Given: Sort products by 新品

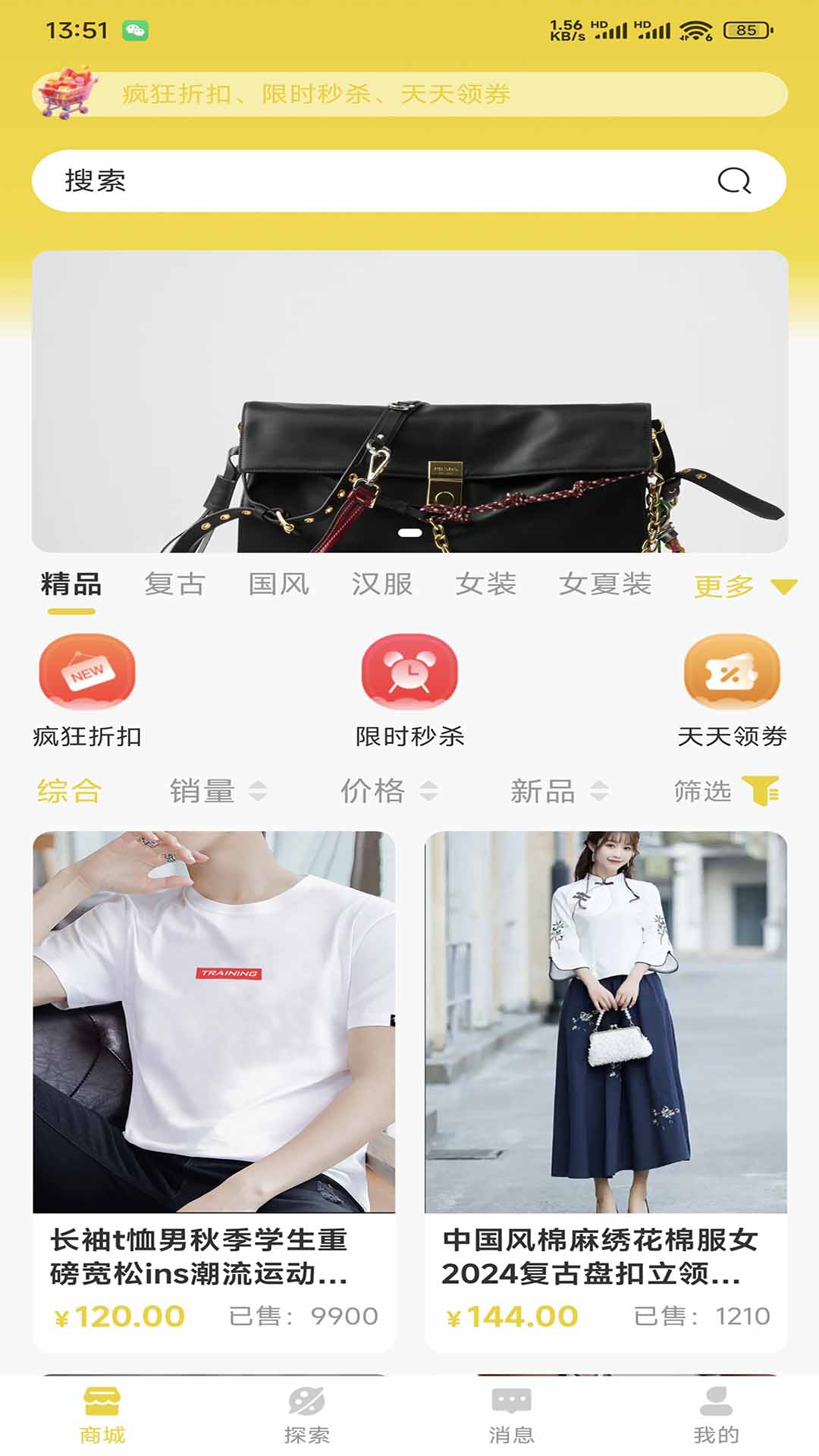Looking at the screenshot, I should click(559, 791).
